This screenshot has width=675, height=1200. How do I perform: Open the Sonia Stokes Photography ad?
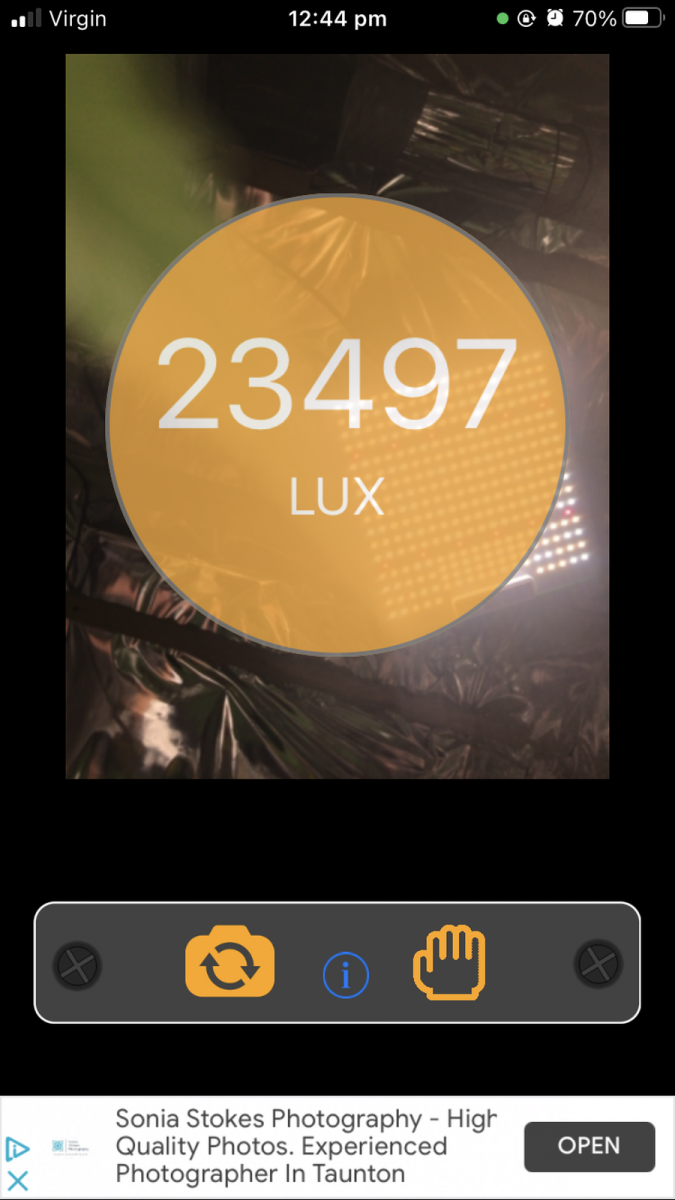point(589,1146)
